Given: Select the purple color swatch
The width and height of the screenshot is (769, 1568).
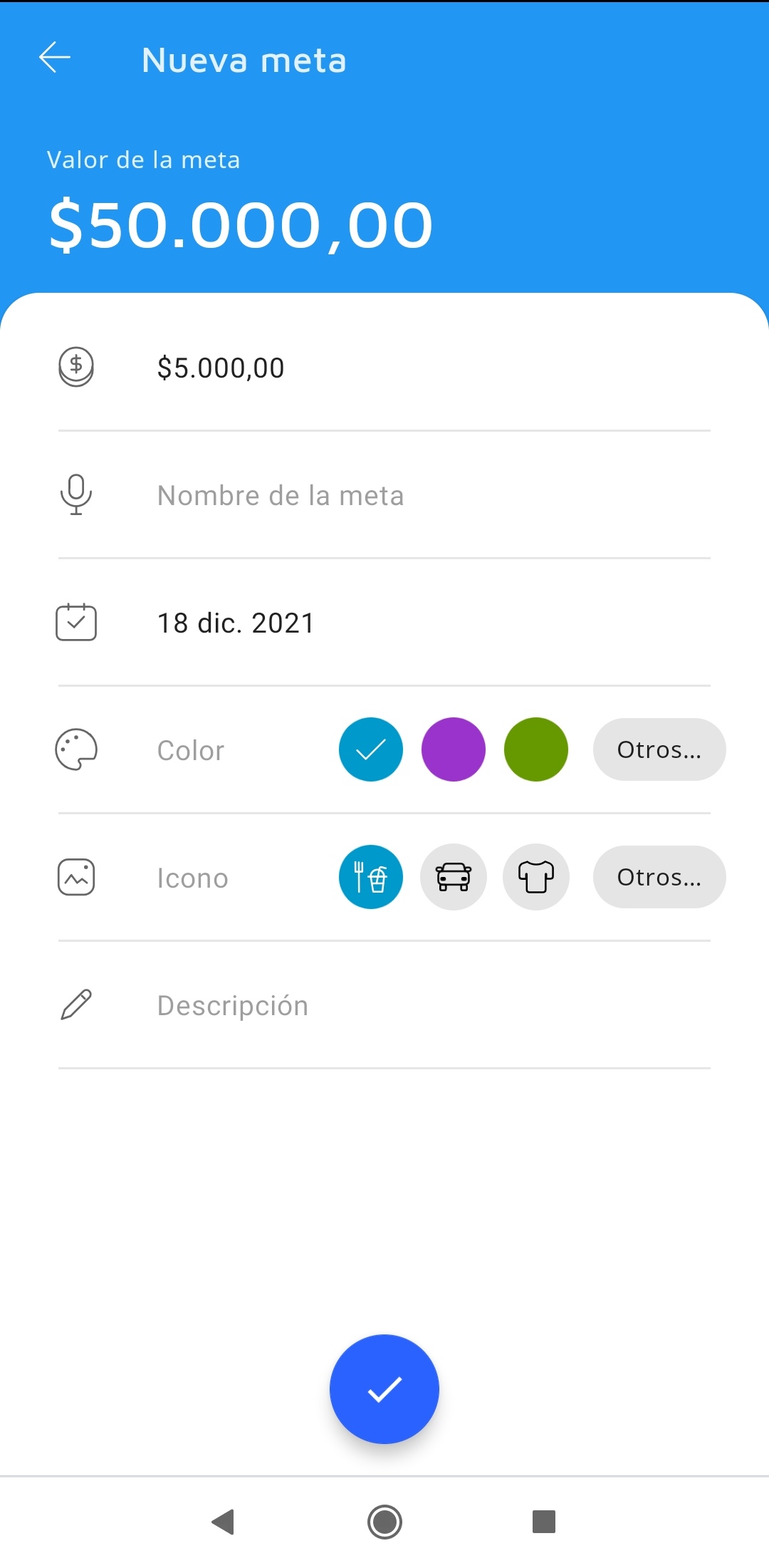Looking at the screenshot, I should click(x=454, y=749).
